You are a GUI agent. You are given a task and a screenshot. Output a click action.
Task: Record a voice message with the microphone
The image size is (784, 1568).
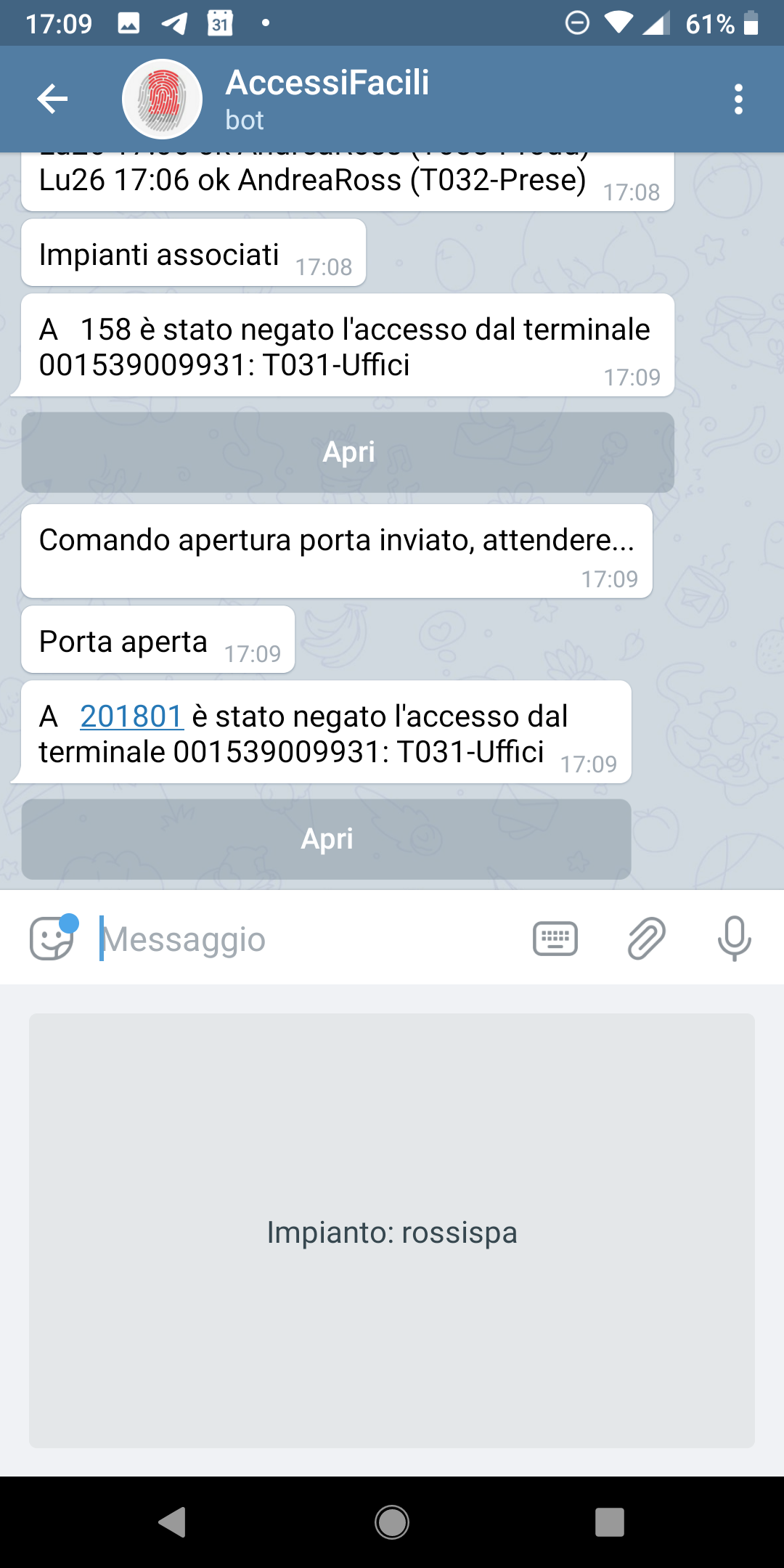[x=735, y=938]
